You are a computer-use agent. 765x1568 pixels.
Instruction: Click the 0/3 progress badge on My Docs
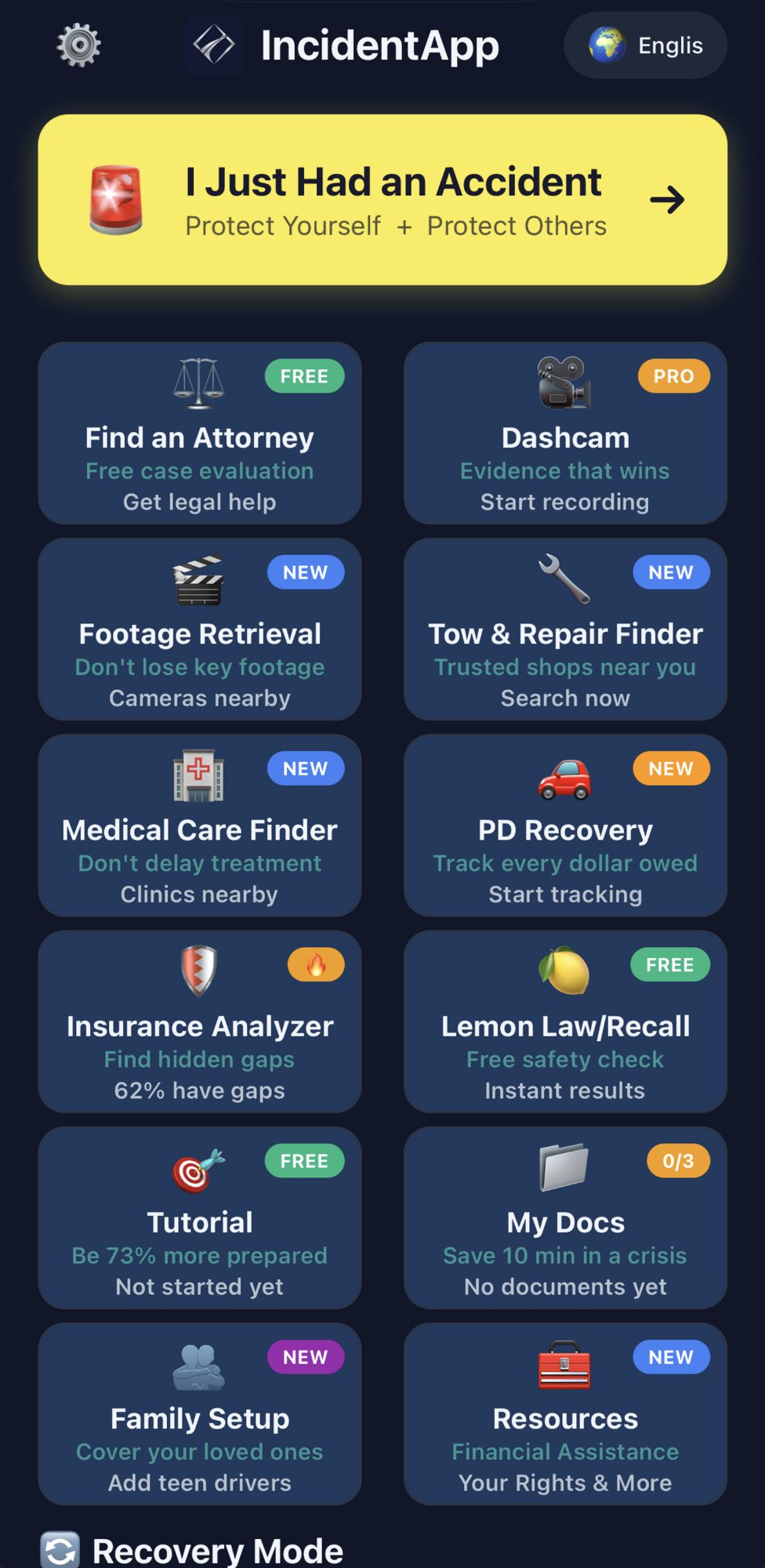(x=679, y=1160)
